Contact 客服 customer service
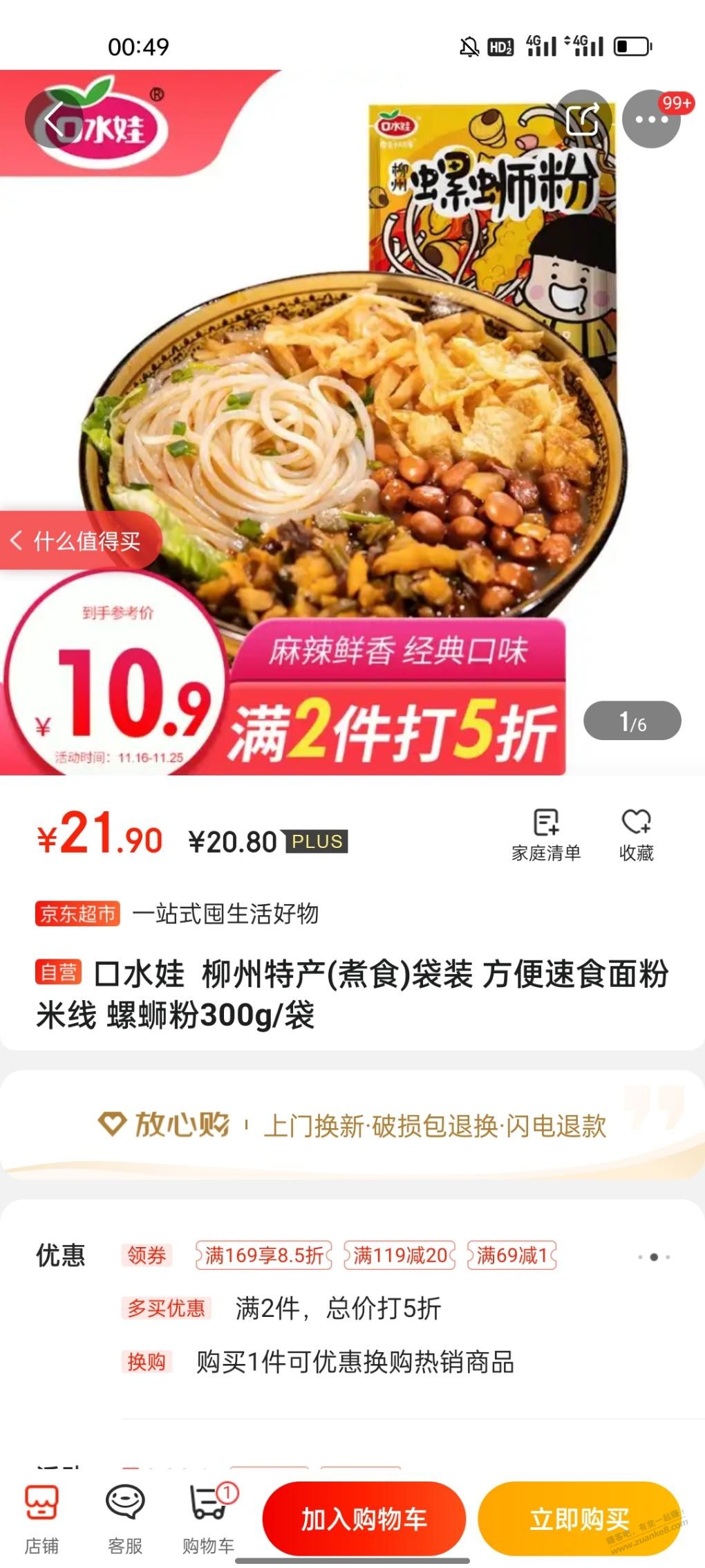 pos(125,1518)
